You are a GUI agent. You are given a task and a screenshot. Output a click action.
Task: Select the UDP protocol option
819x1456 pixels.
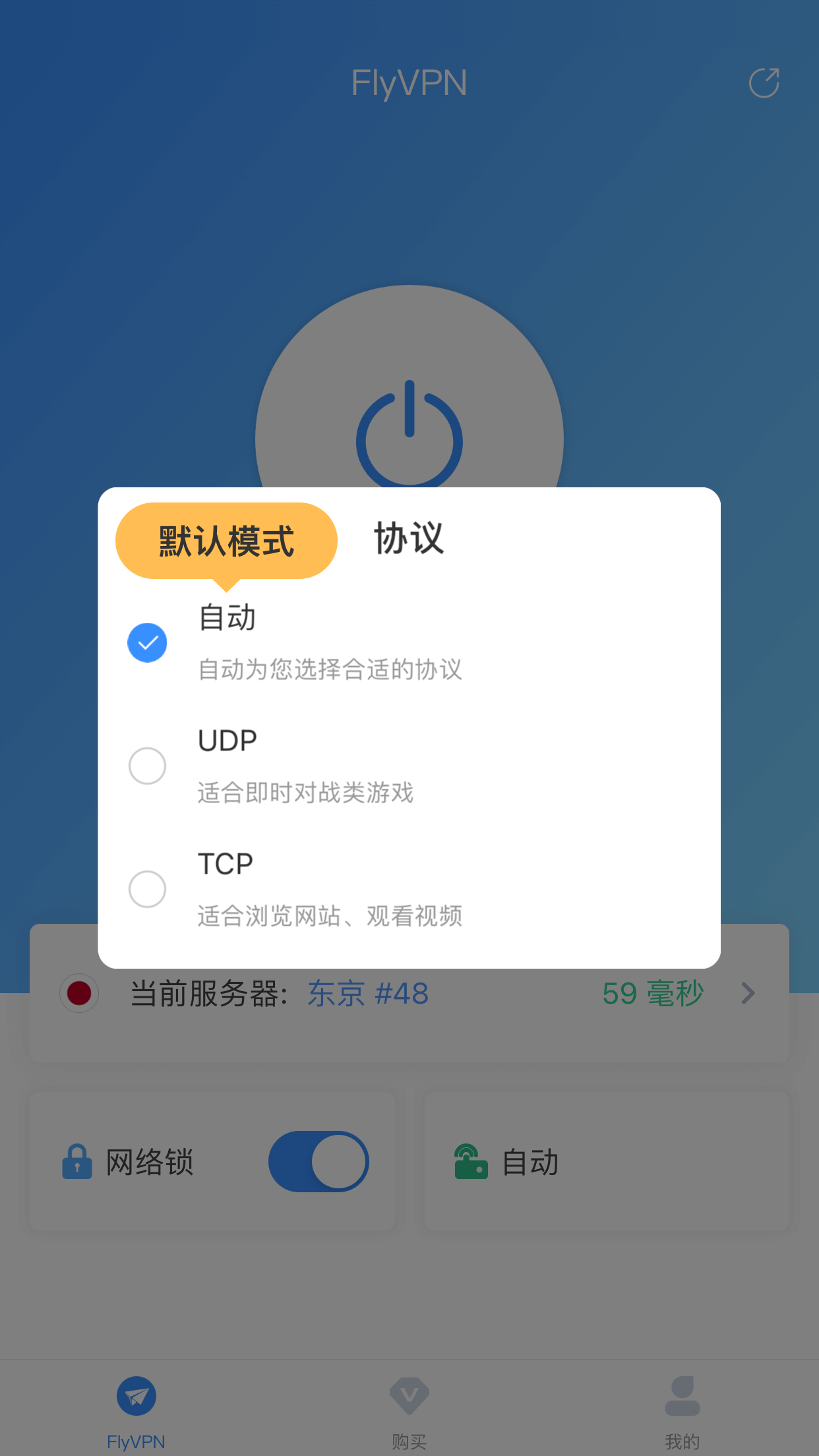409,766
